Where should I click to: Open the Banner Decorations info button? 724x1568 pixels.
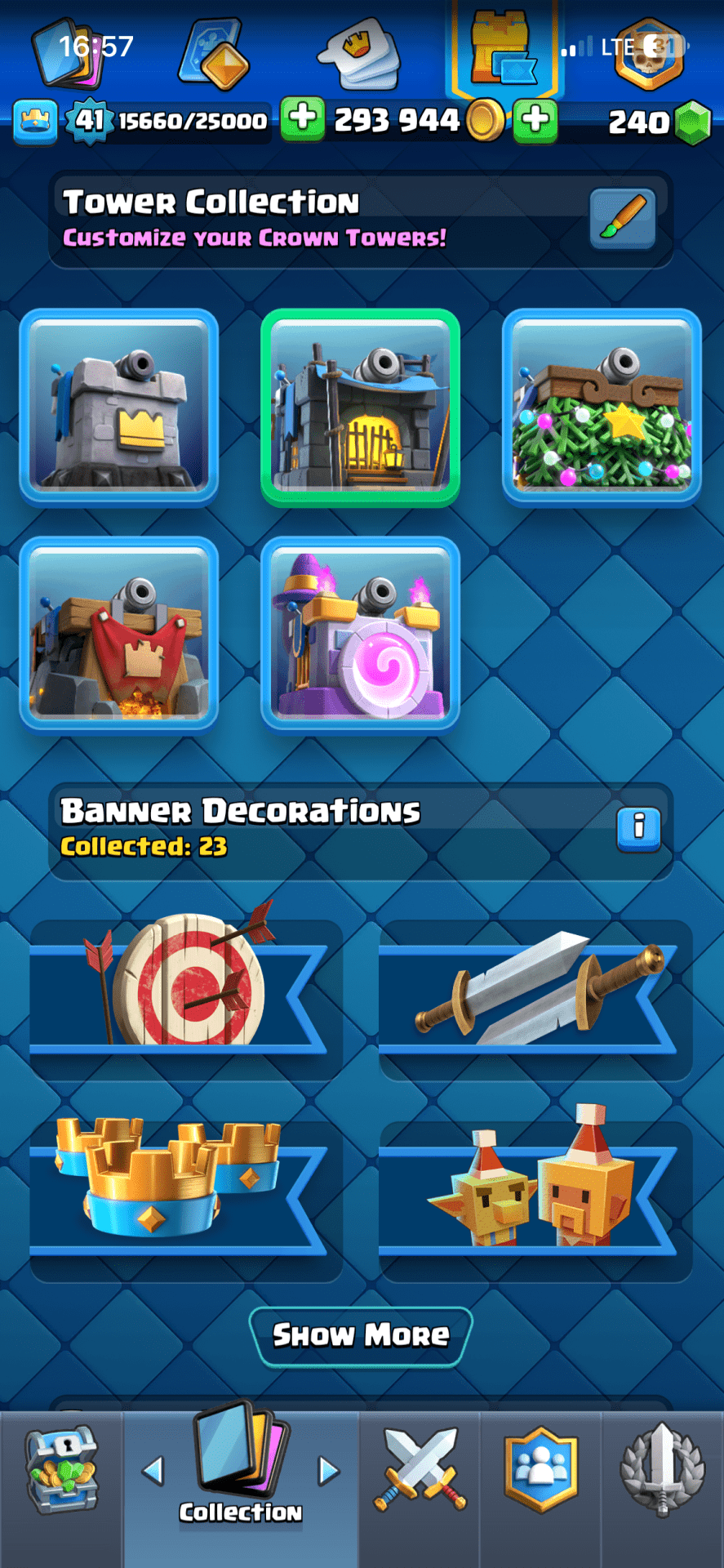(x=638, y=829)
